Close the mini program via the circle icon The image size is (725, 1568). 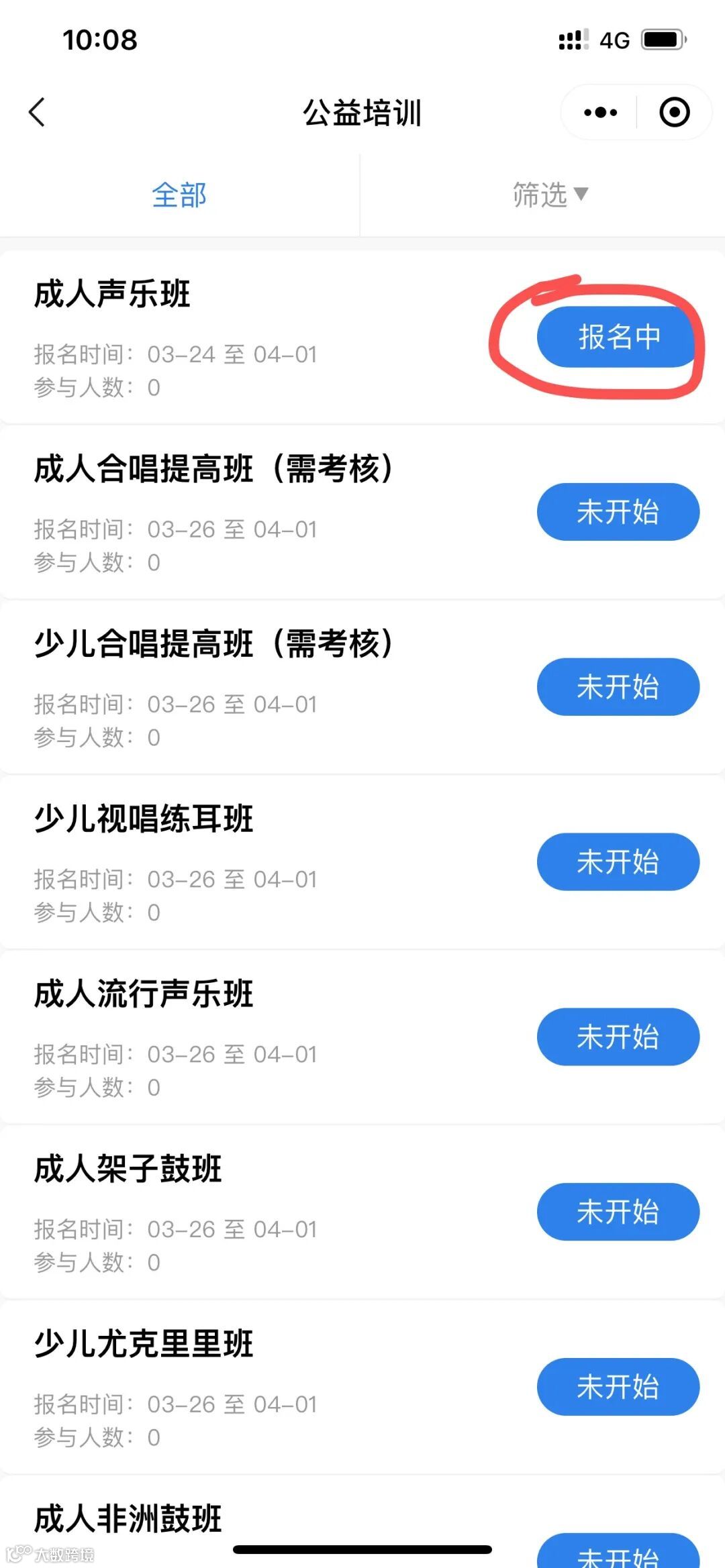[674, 112]
